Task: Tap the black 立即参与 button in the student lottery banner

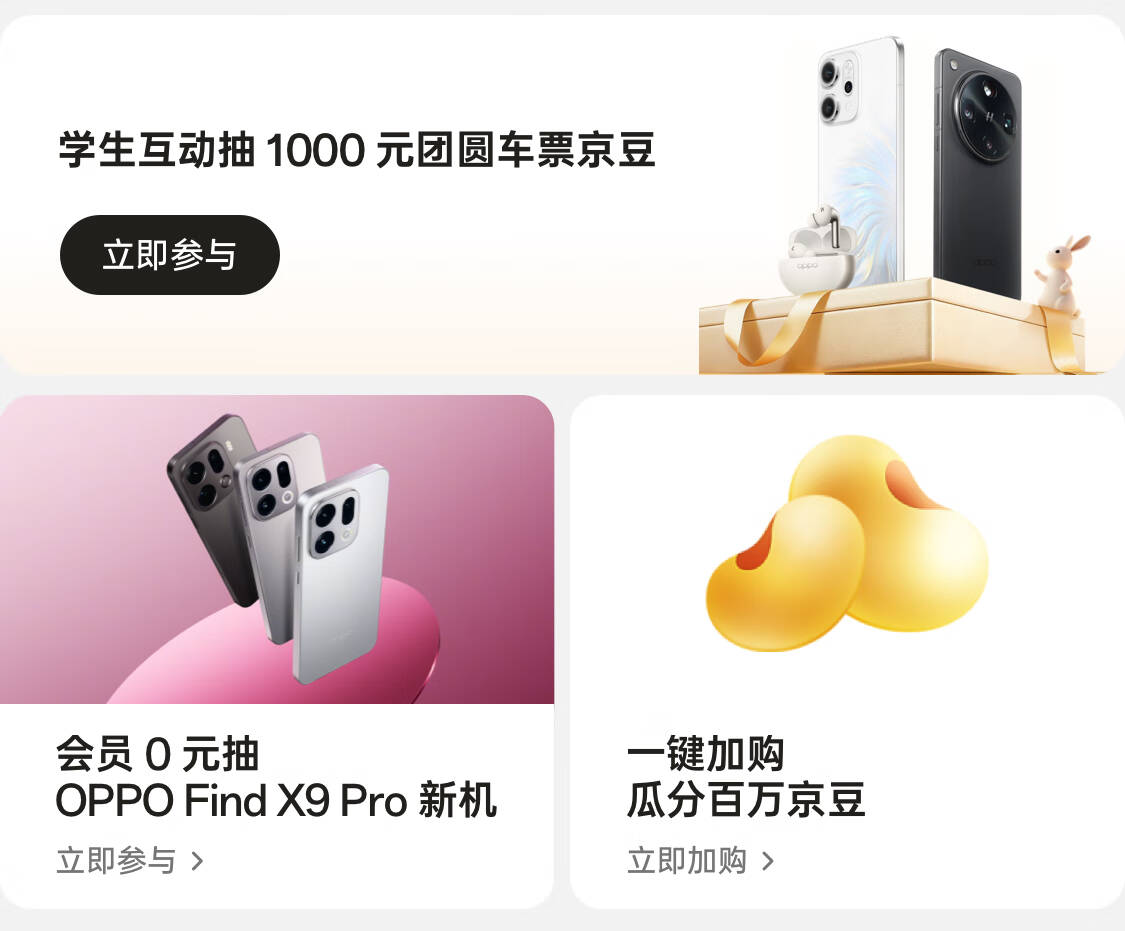Action: pos(169,255)
